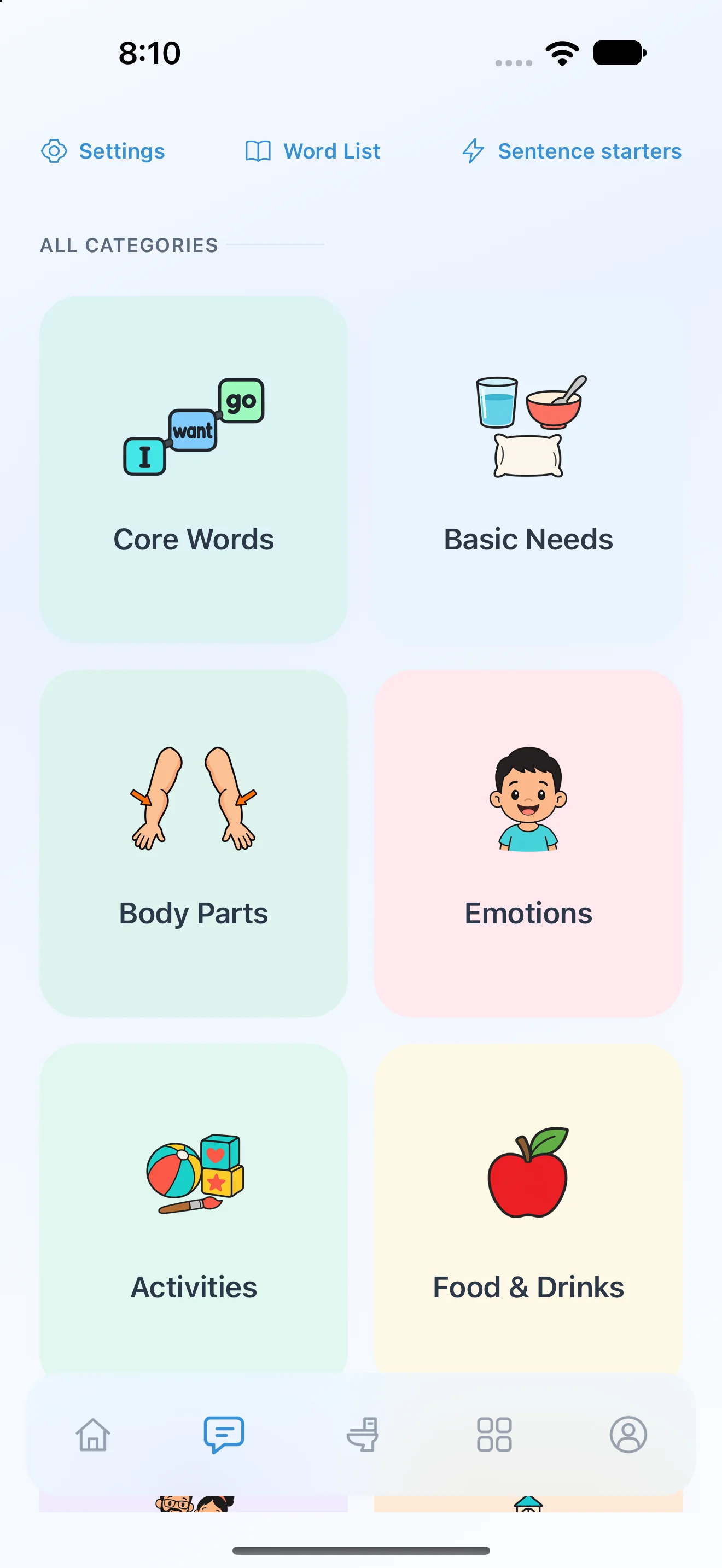Open the Basic Needs category
The height and width of the screenshot is (1568, 722).
pyautogui.click(x=528, y=469)
